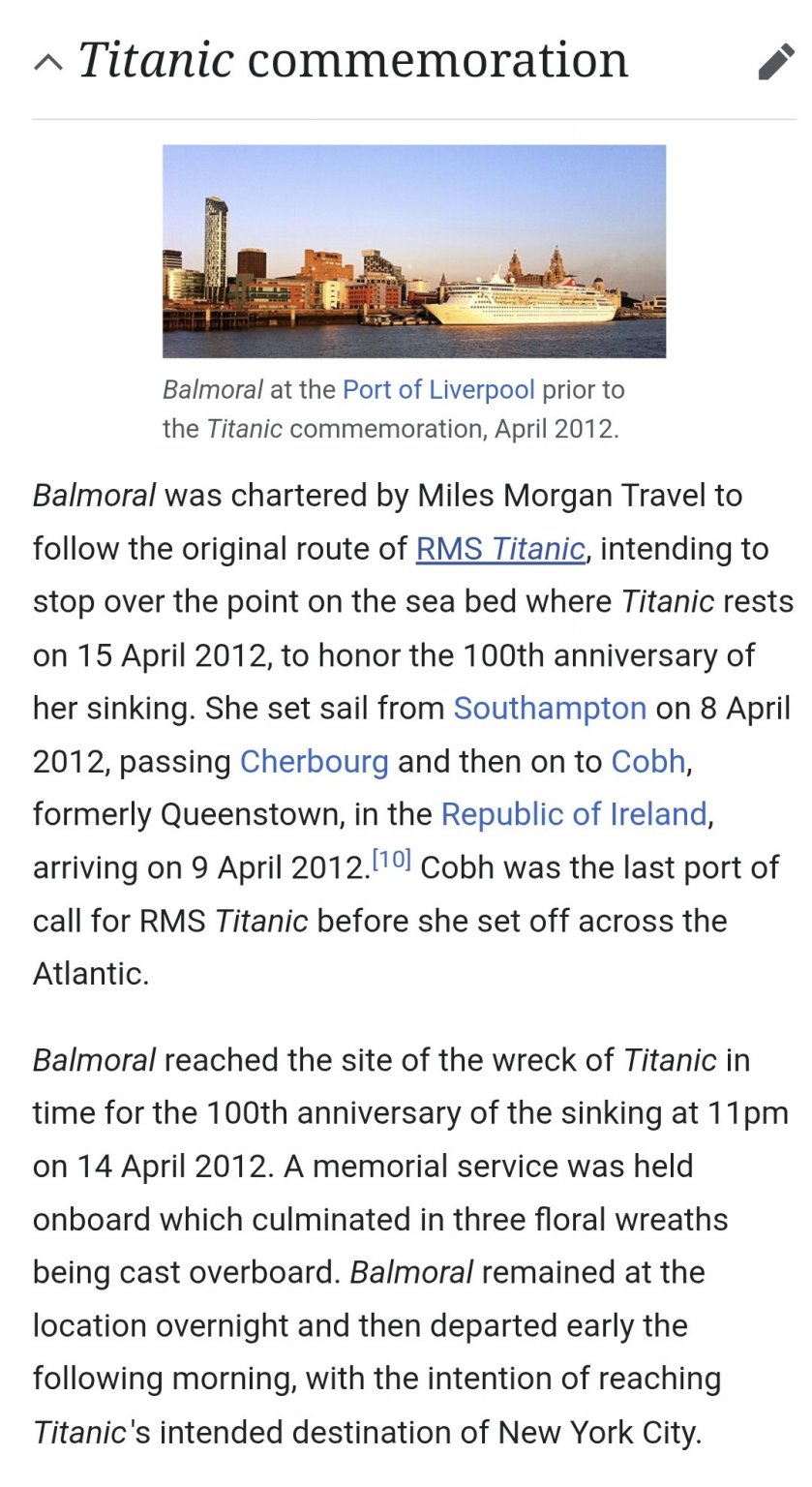
Task: Open the Port of Liverpool link
Action: click(438, 390)
